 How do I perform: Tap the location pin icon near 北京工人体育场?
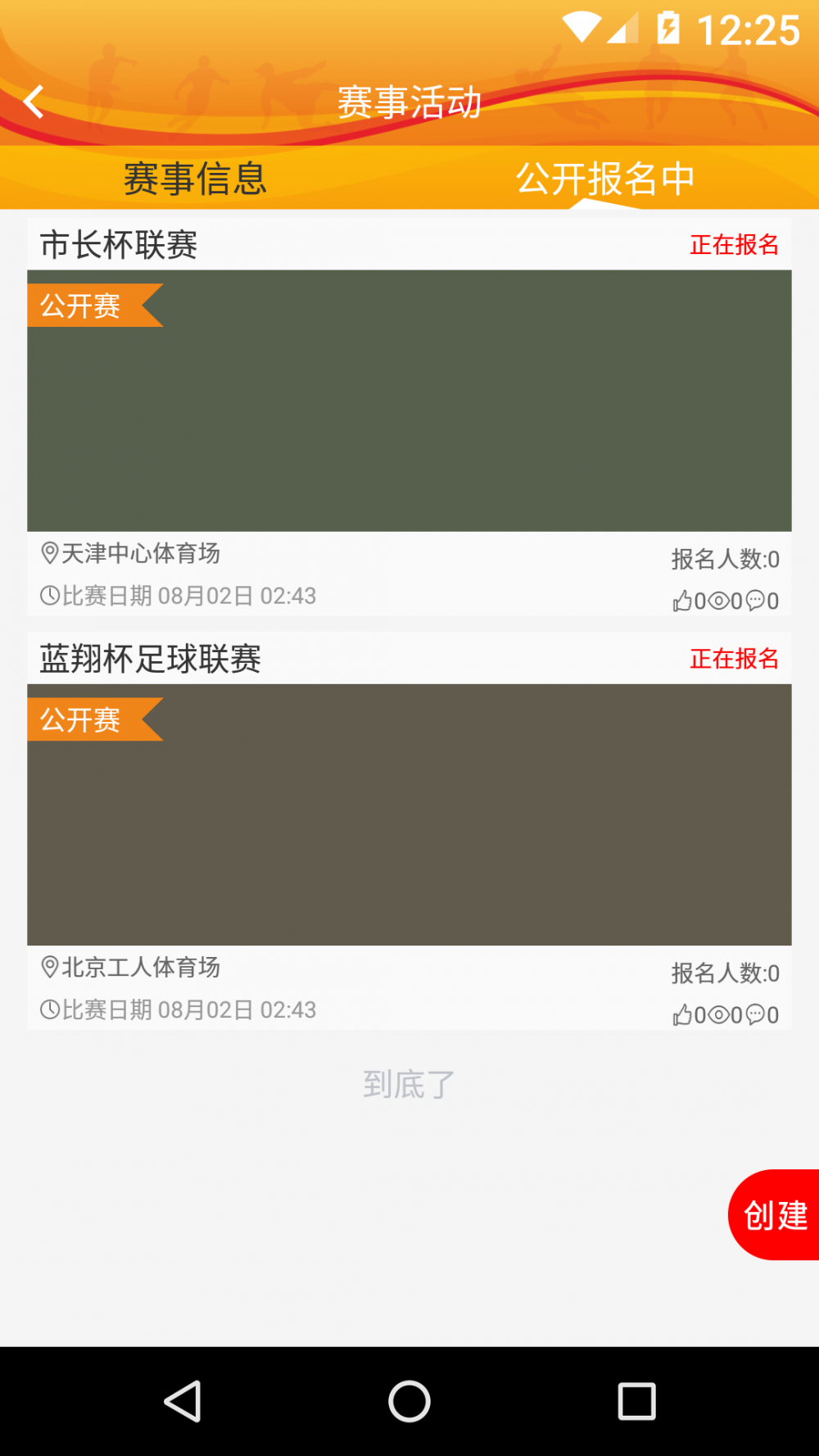[x=48, y=968]
